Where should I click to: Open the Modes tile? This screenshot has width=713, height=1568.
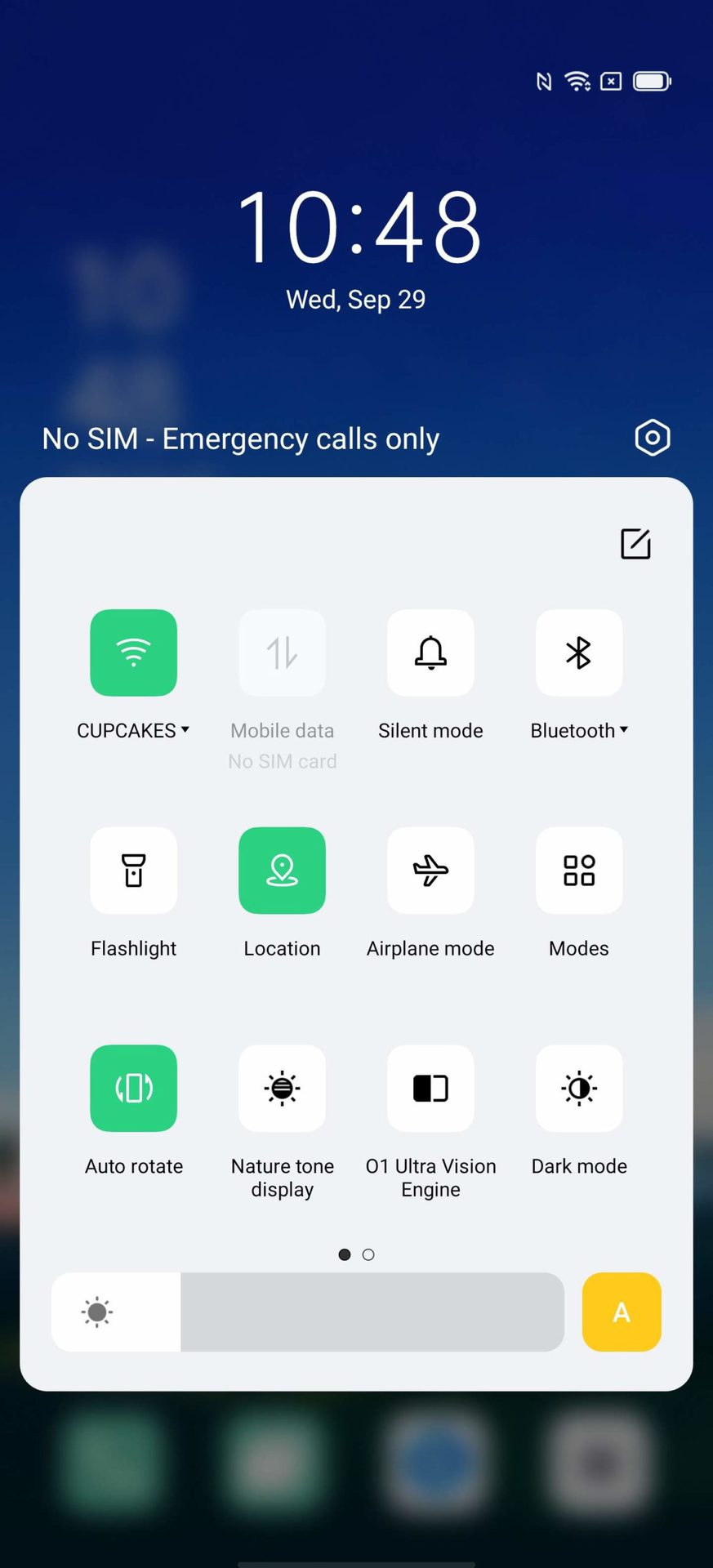[x=578, y=871]
